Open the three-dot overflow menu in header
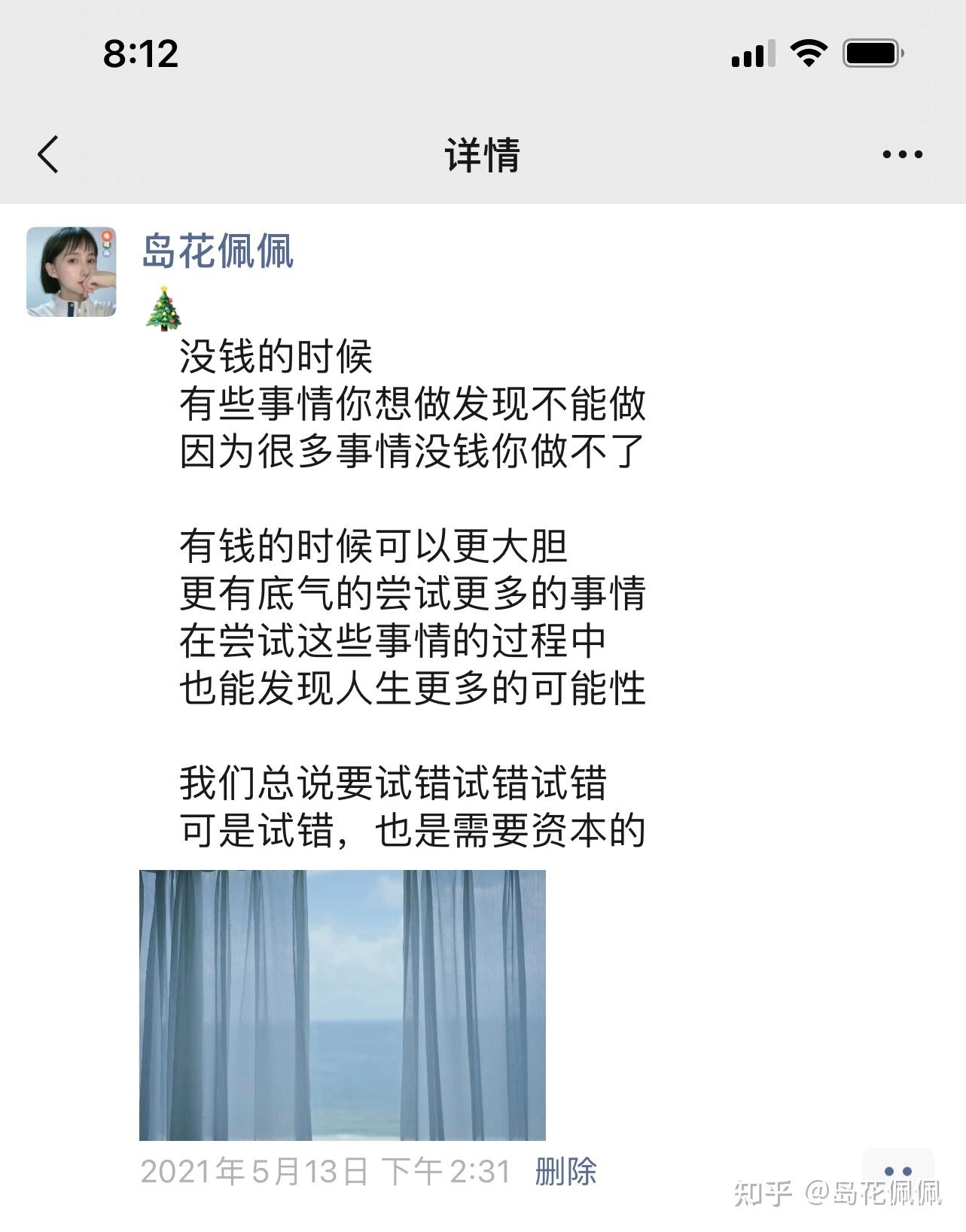 [x=901, y=154]
